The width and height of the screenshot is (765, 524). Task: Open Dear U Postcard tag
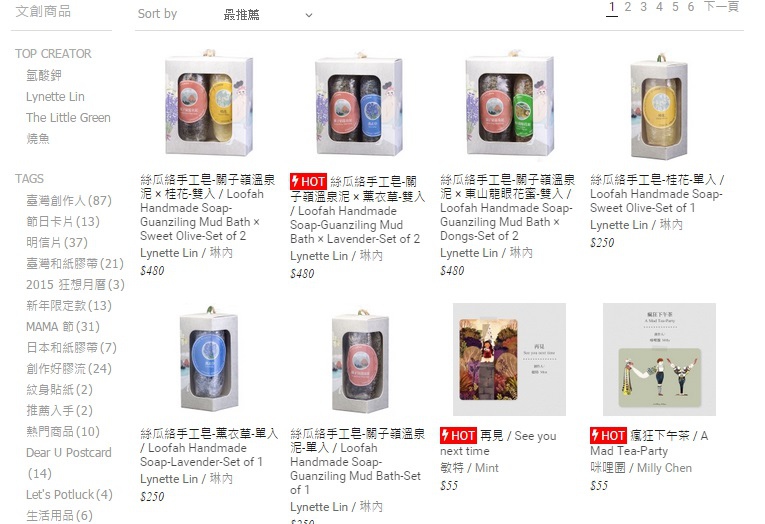point(68,453)
